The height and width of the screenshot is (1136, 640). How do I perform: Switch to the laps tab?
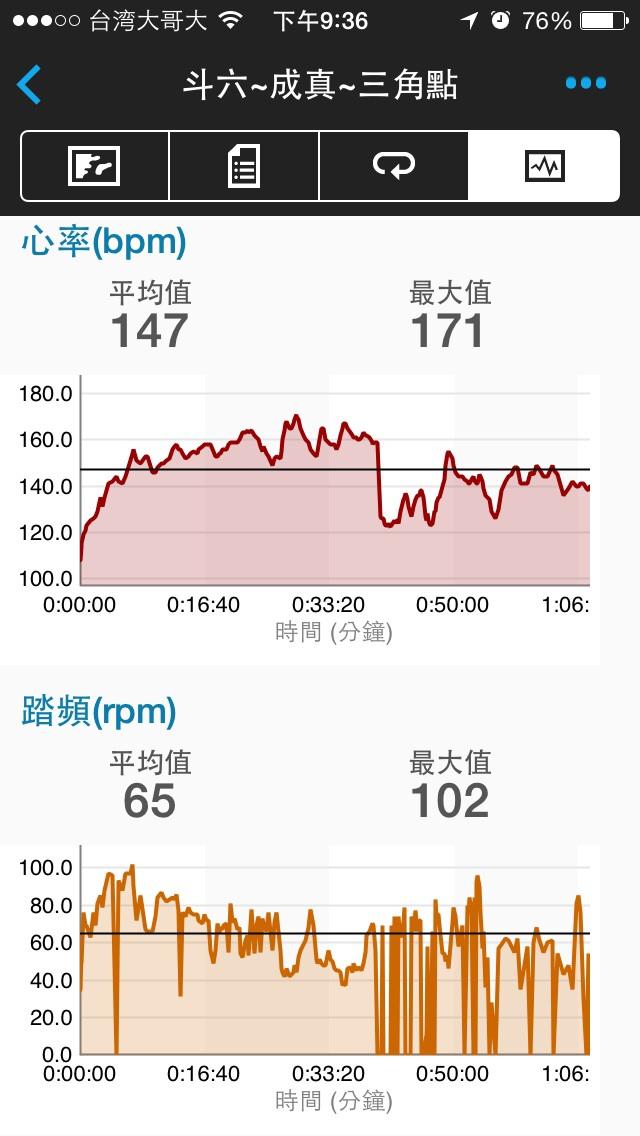(394, 166)
